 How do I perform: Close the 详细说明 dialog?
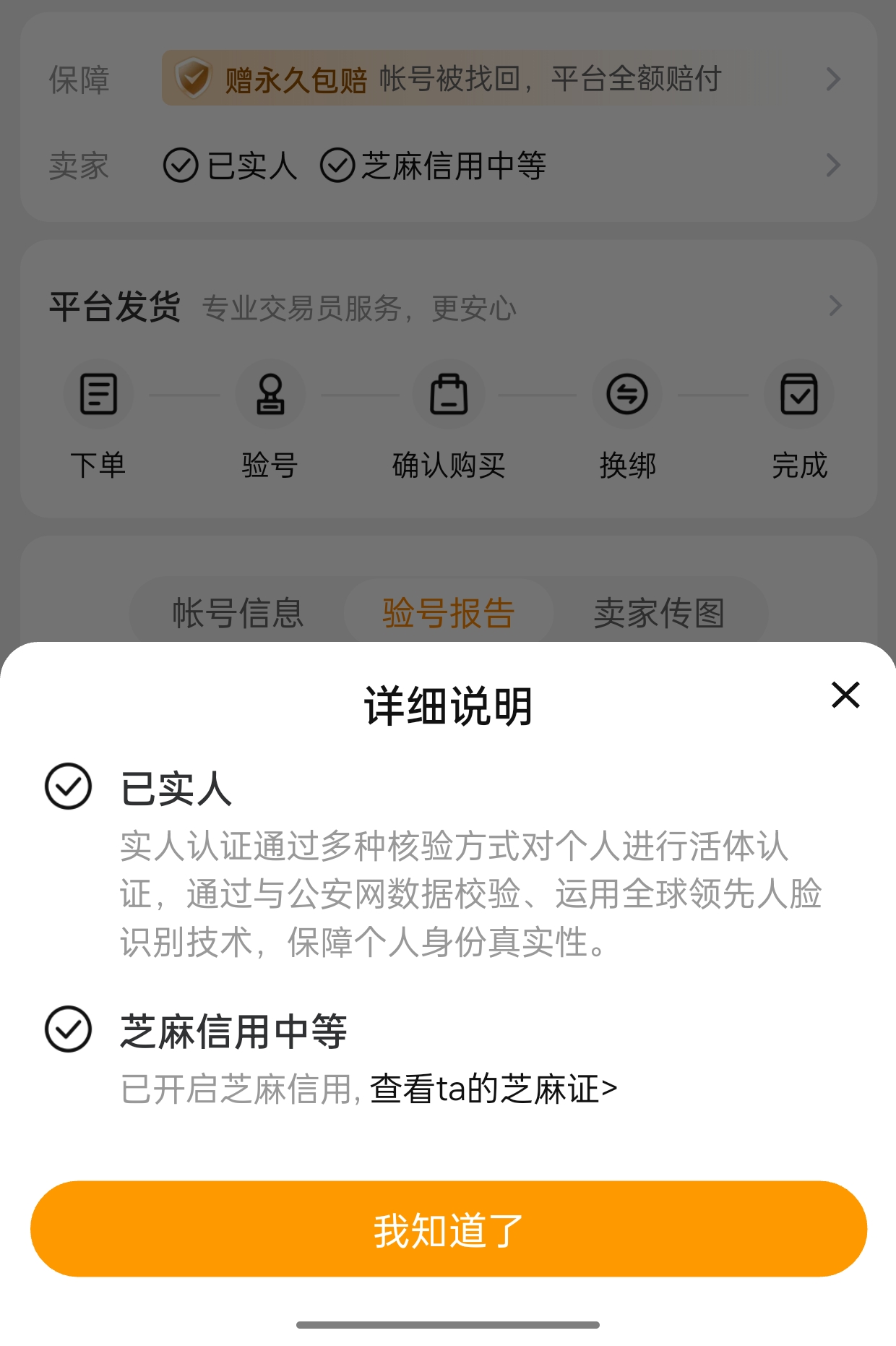pyautogui.click(x=845, y=695)
